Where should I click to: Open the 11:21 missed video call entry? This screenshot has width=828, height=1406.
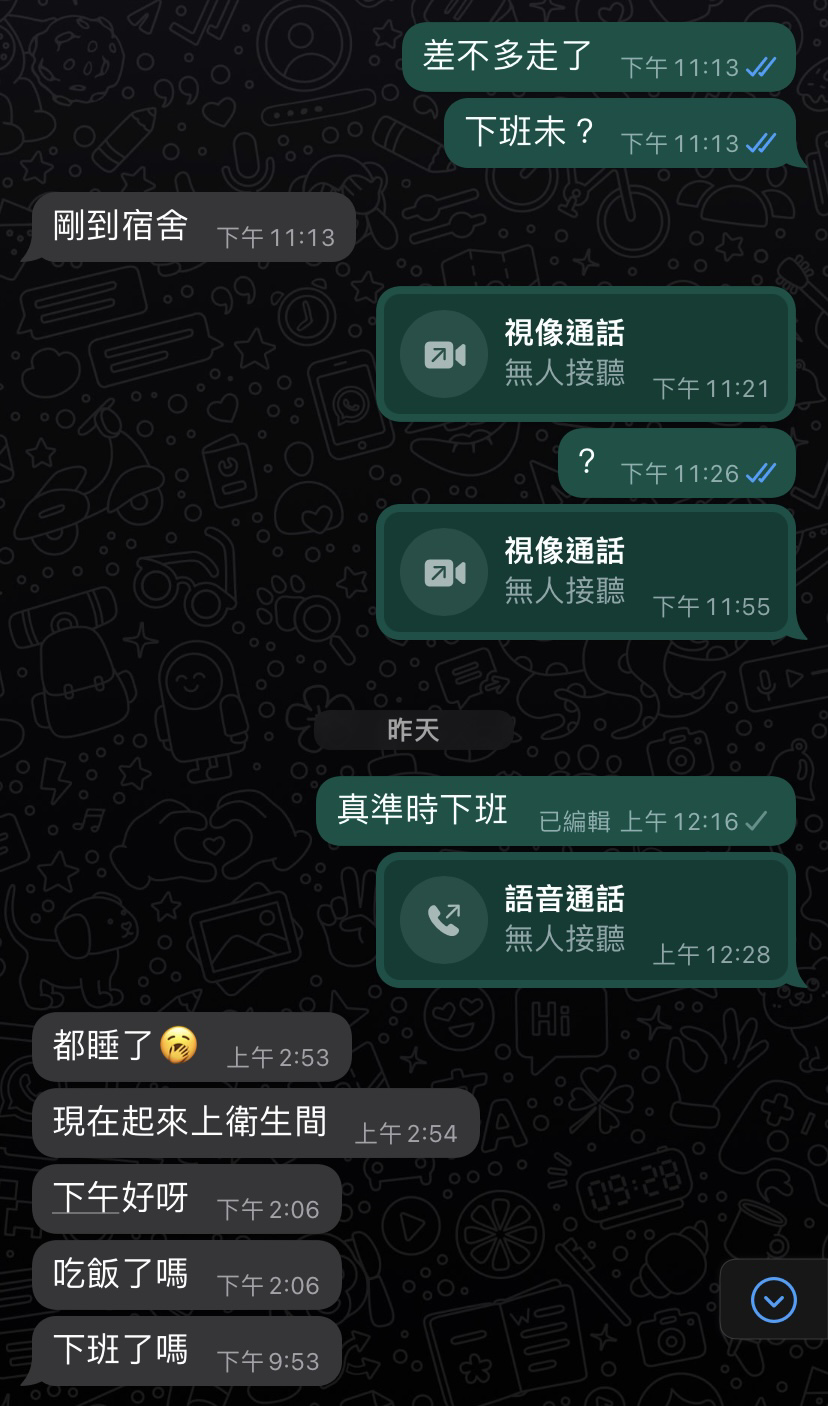click(586, 354)
